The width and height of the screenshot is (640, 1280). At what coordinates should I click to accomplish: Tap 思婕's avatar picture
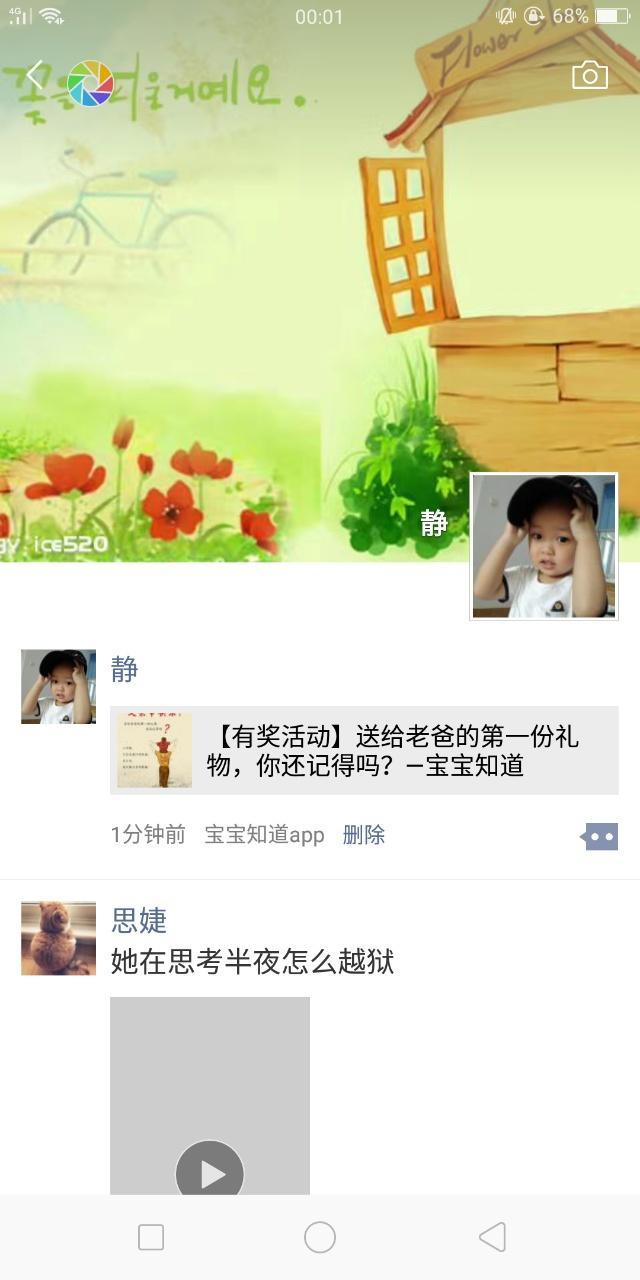[58, 938]
